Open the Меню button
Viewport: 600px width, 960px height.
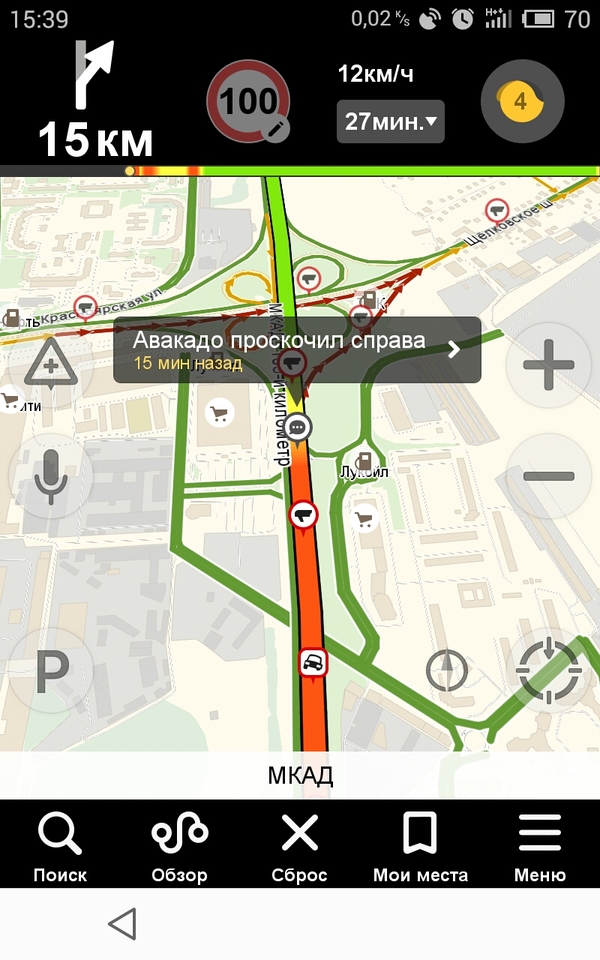click(x=540, y=847)
